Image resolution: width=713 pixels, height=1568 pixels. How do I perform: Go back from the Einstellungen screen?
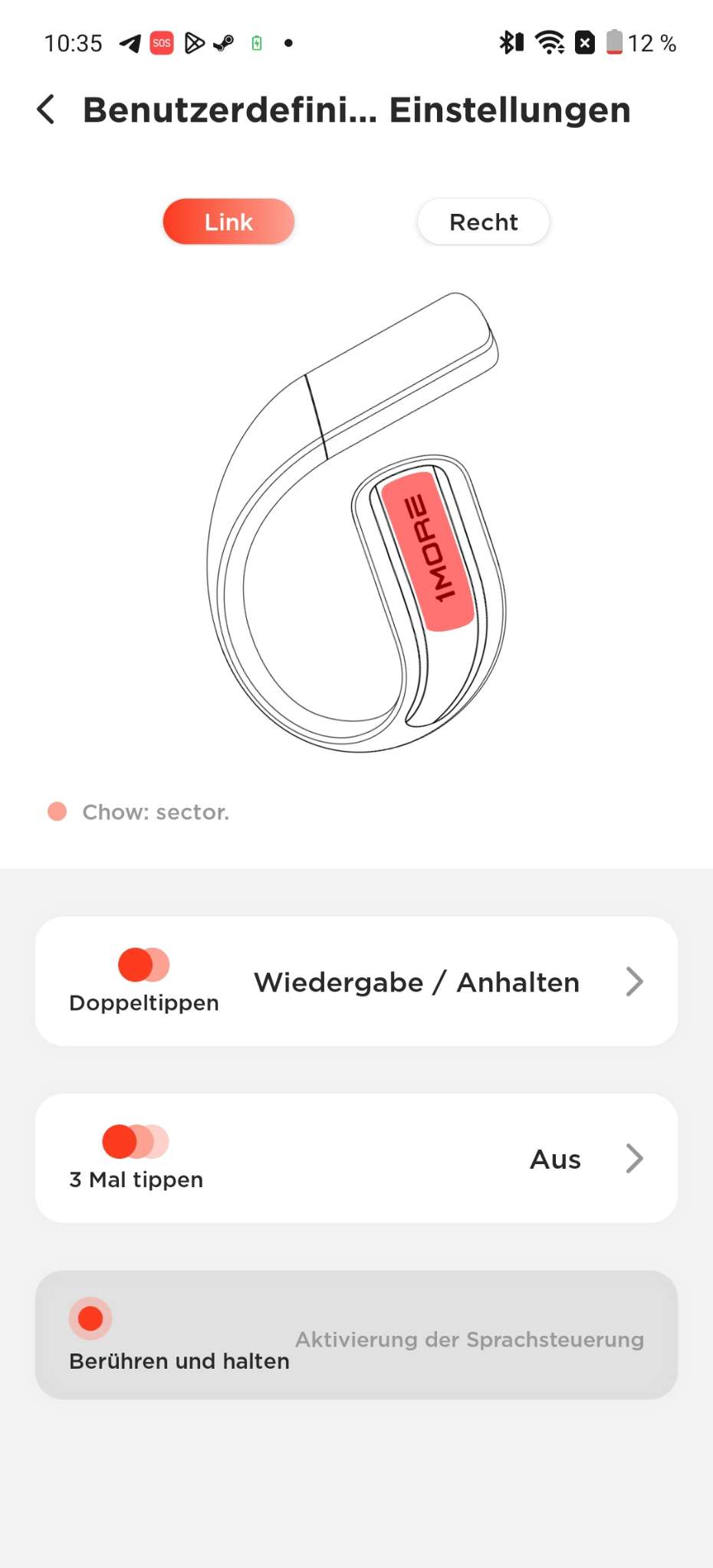46,110
